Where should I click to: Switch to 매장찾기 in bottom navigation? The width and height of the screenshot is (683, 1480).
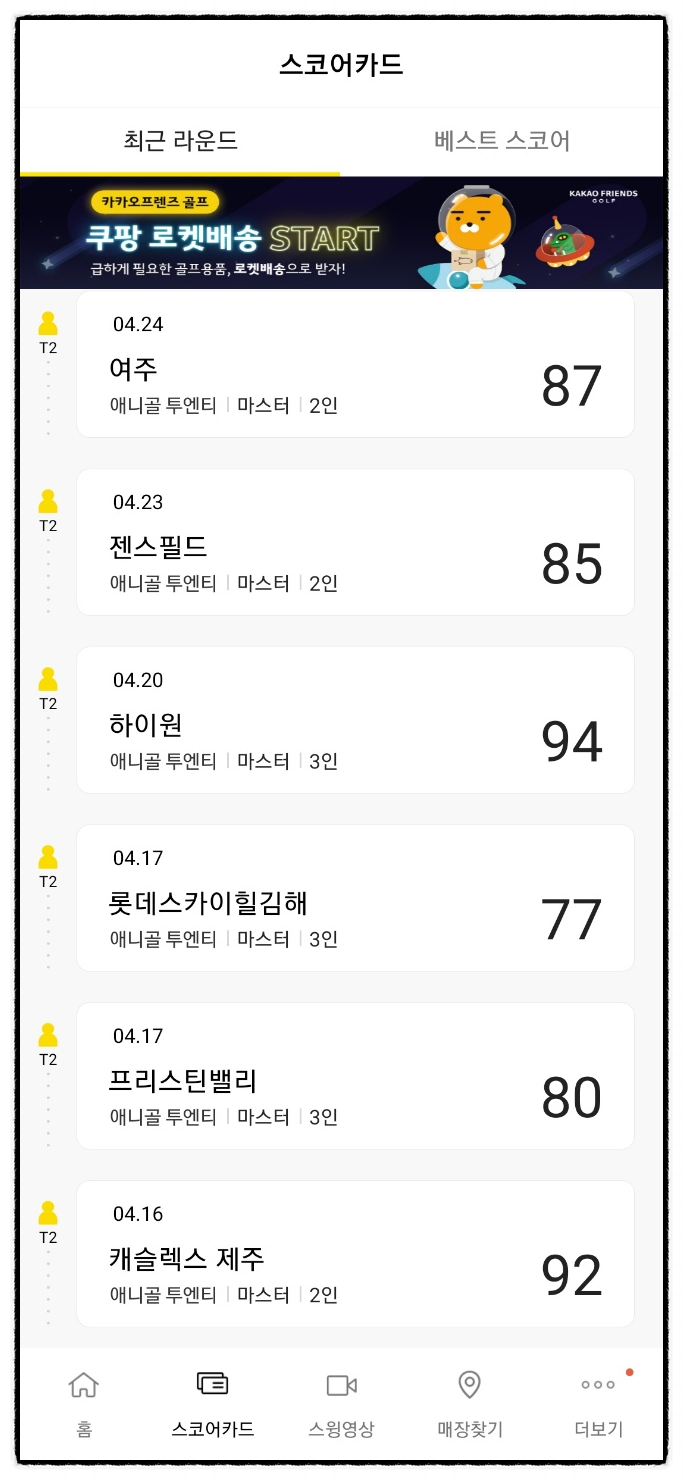coord(469,1403)
